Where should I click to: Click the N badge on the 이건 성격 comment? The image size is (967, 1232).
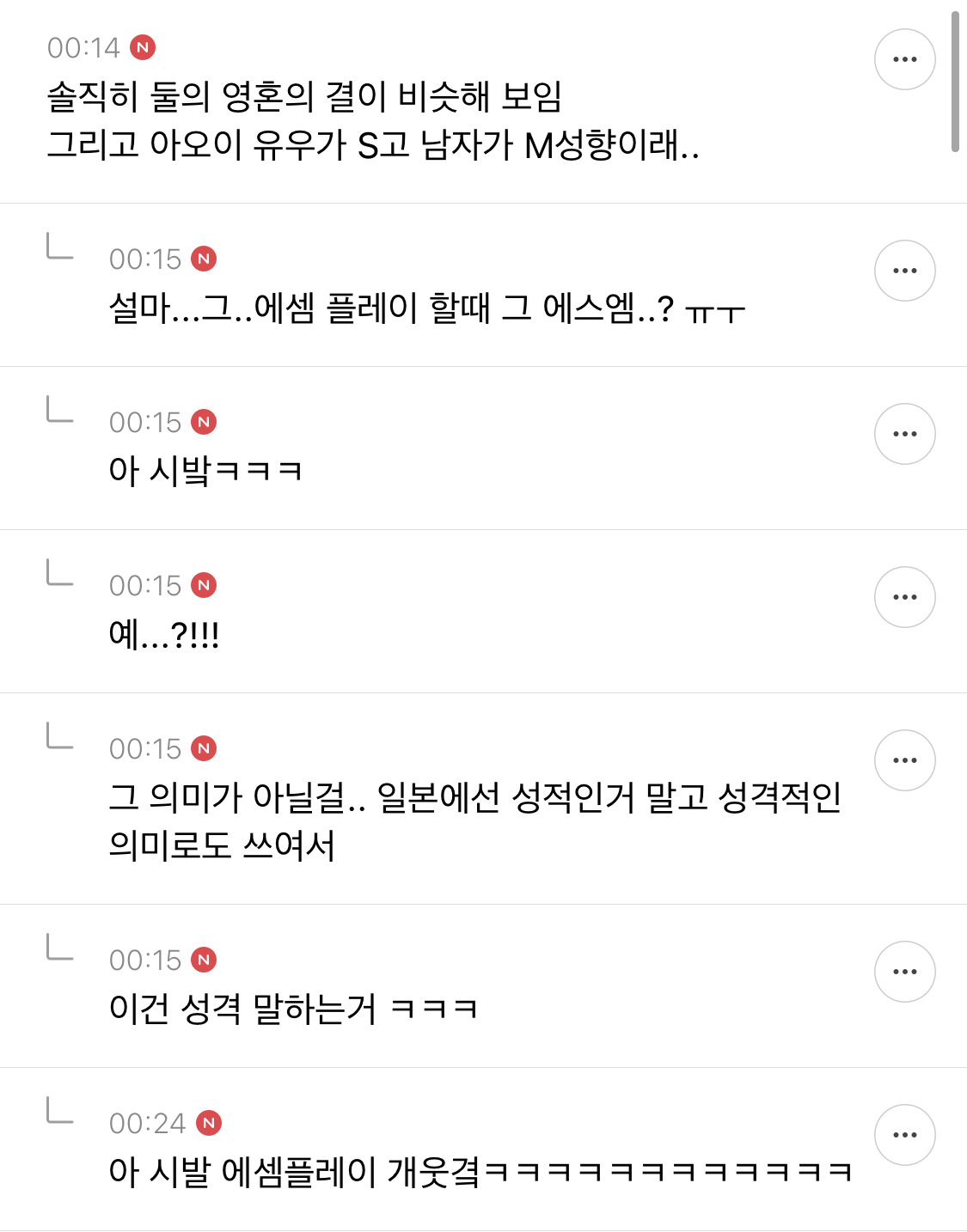point(205,960)
